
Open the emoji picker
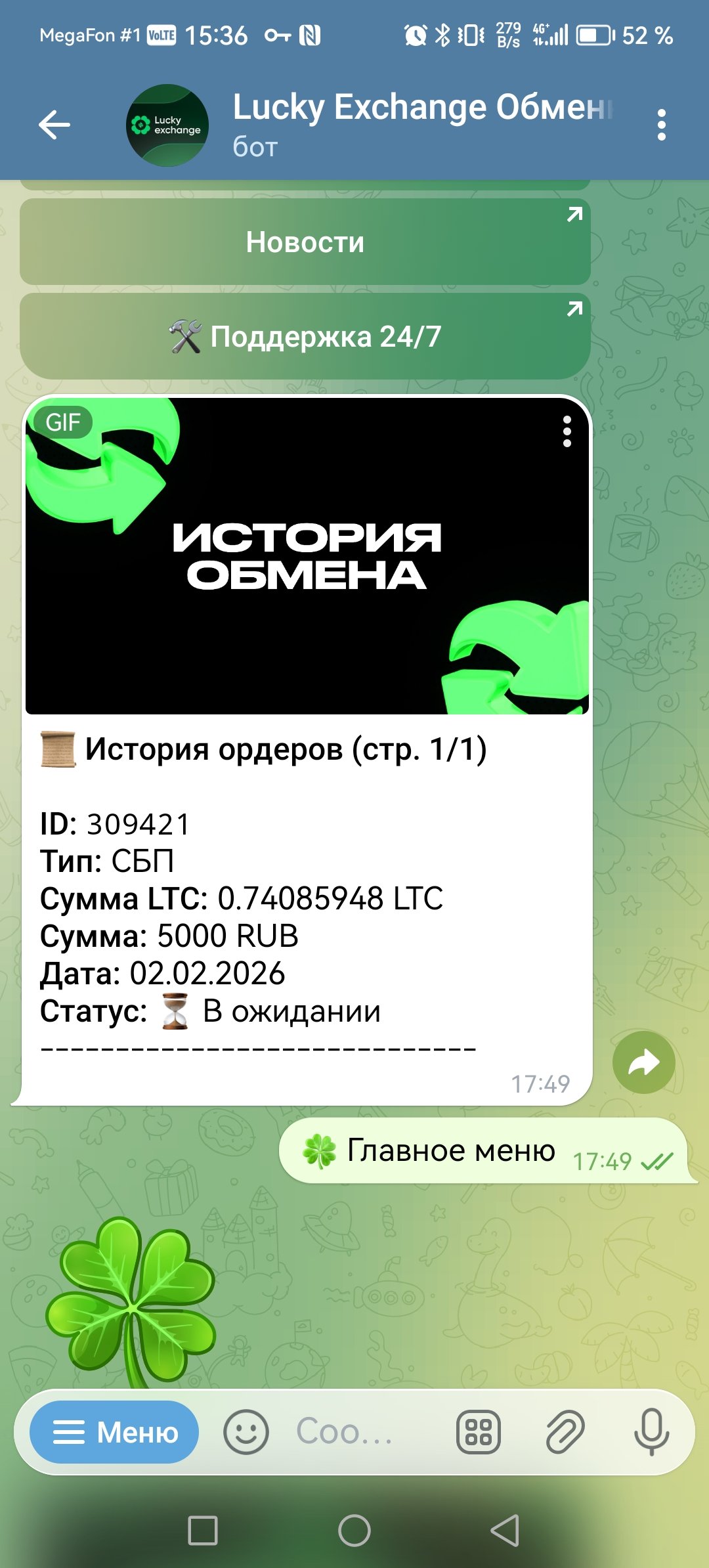[x=246, y=1432]
